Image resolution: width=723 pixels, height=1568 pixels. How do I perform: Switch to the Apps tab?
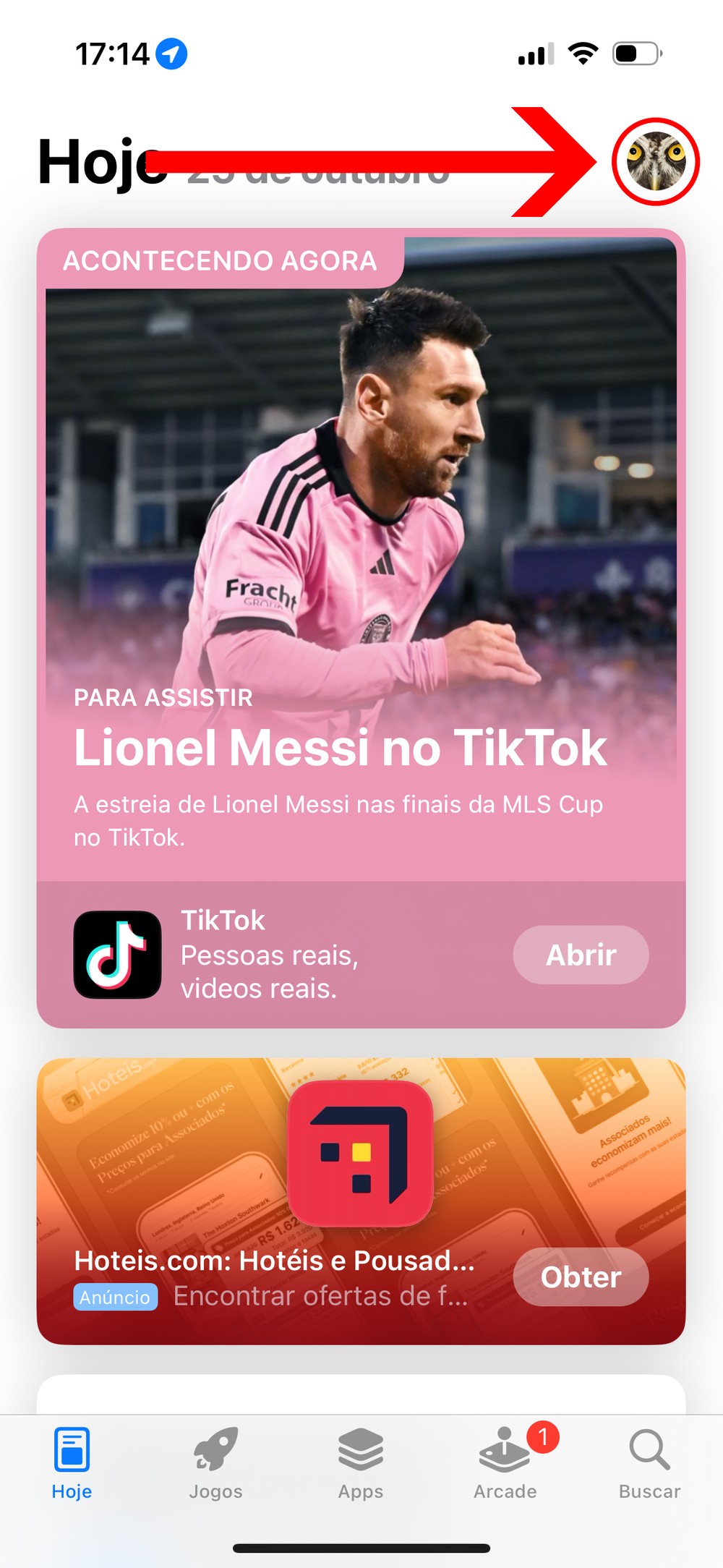361,1462
